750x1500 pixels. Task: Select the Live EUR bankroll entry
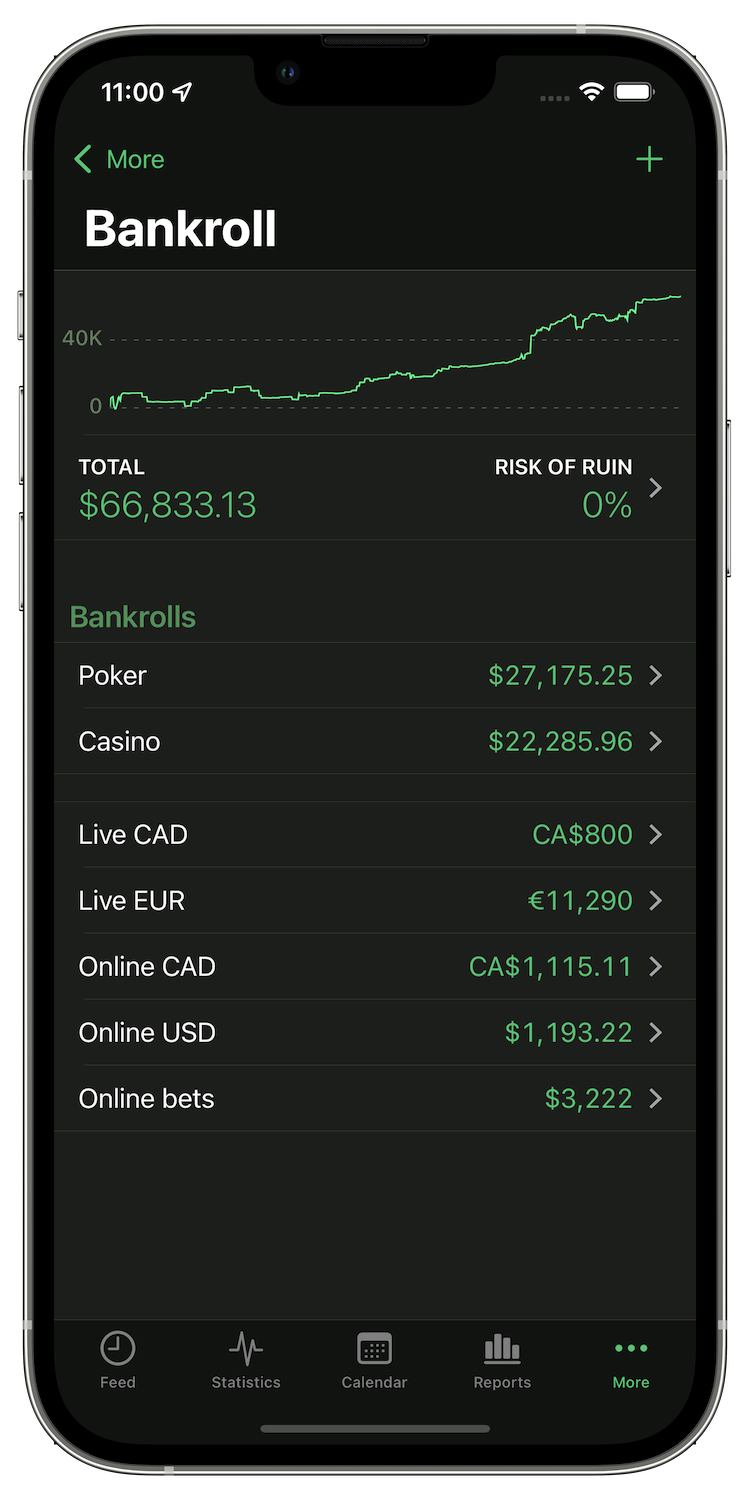coord(375,900)
